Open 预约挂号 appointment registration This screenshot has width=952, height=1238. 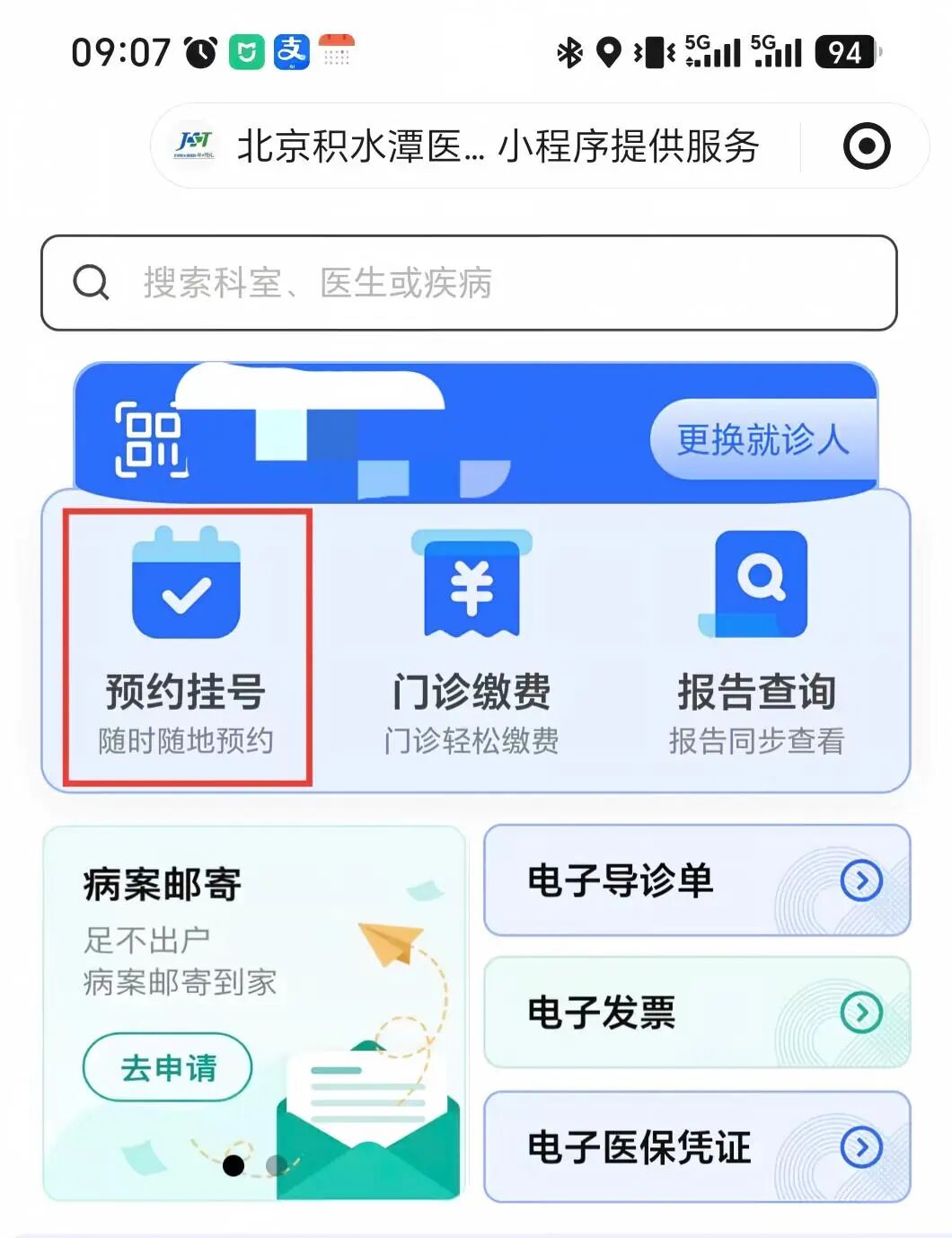pyautogui.click(x=187, y=647)
